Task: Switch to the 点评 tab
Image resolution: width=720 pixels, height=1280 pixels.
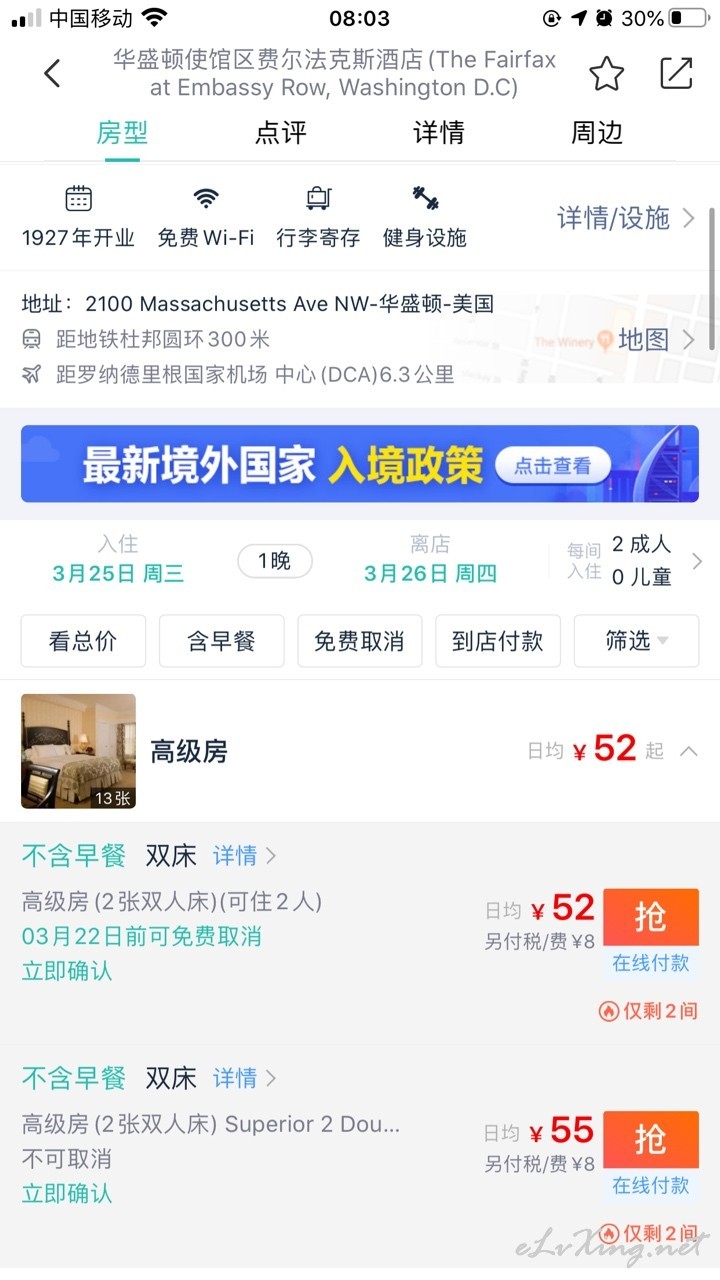Action: coord(280,133)
